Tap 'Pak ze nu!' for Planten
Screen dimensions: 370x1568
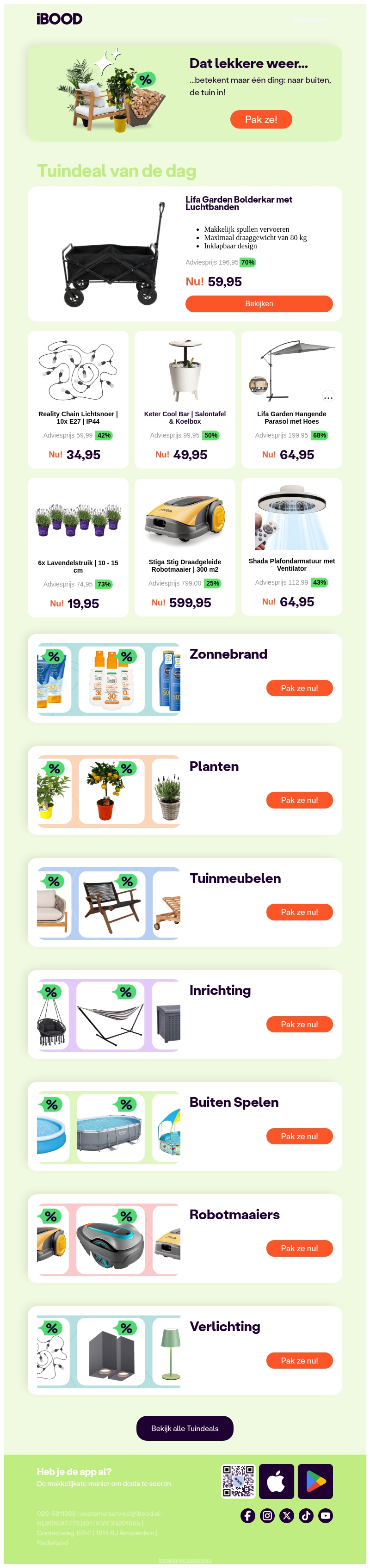[299, 800]
